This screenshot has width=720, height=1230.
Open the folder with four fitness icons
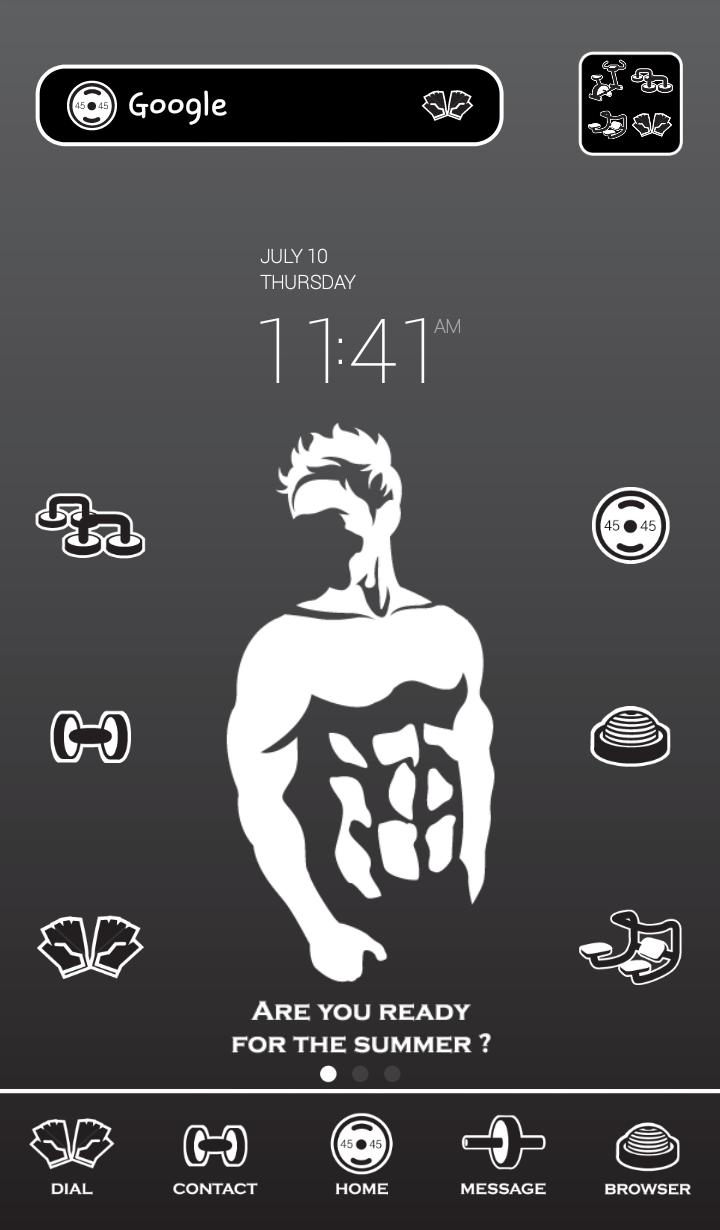[631, 104]
